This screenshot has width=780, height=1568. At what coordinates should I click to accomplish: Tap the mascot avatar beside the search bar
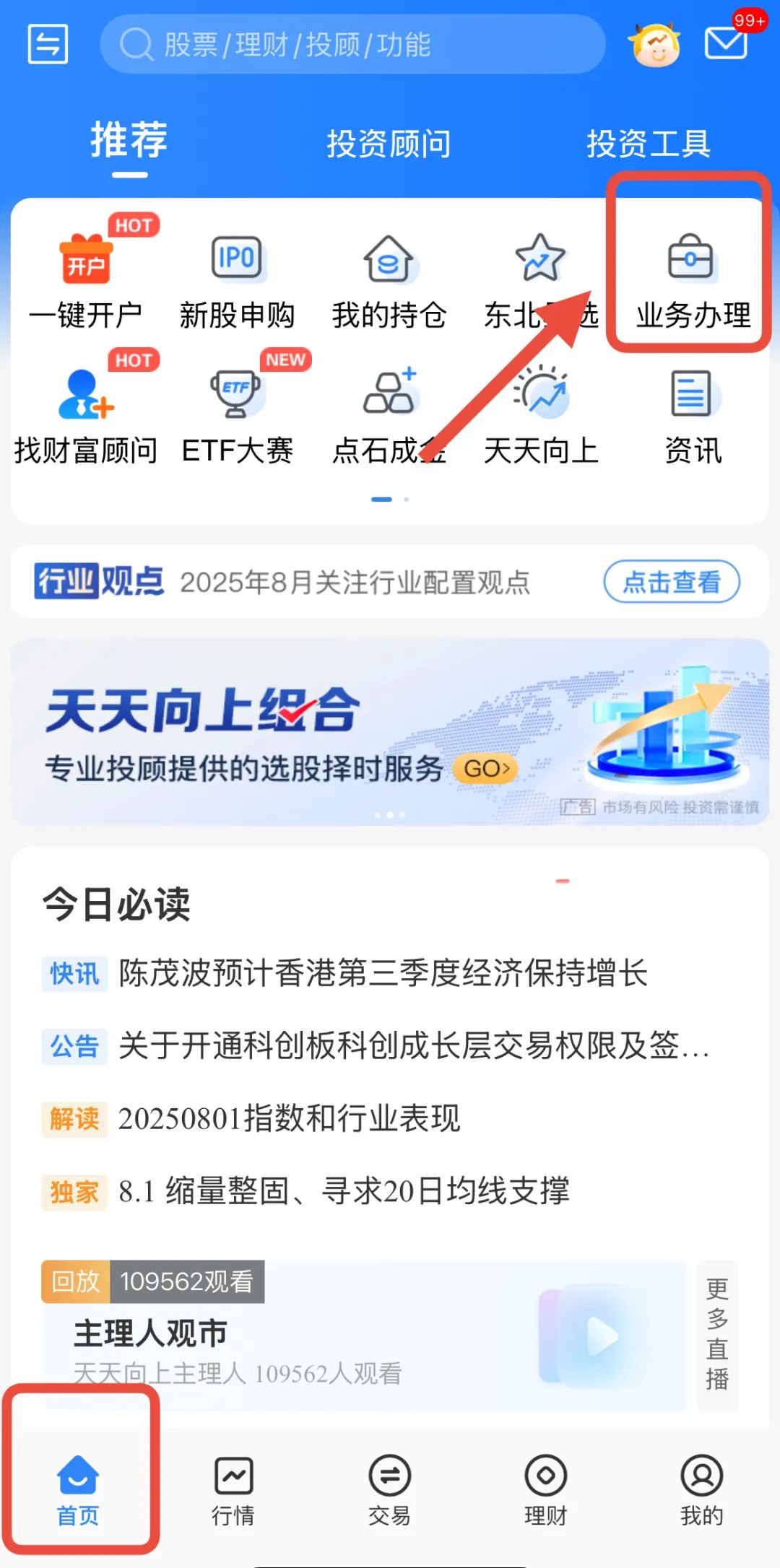point(654,45)
